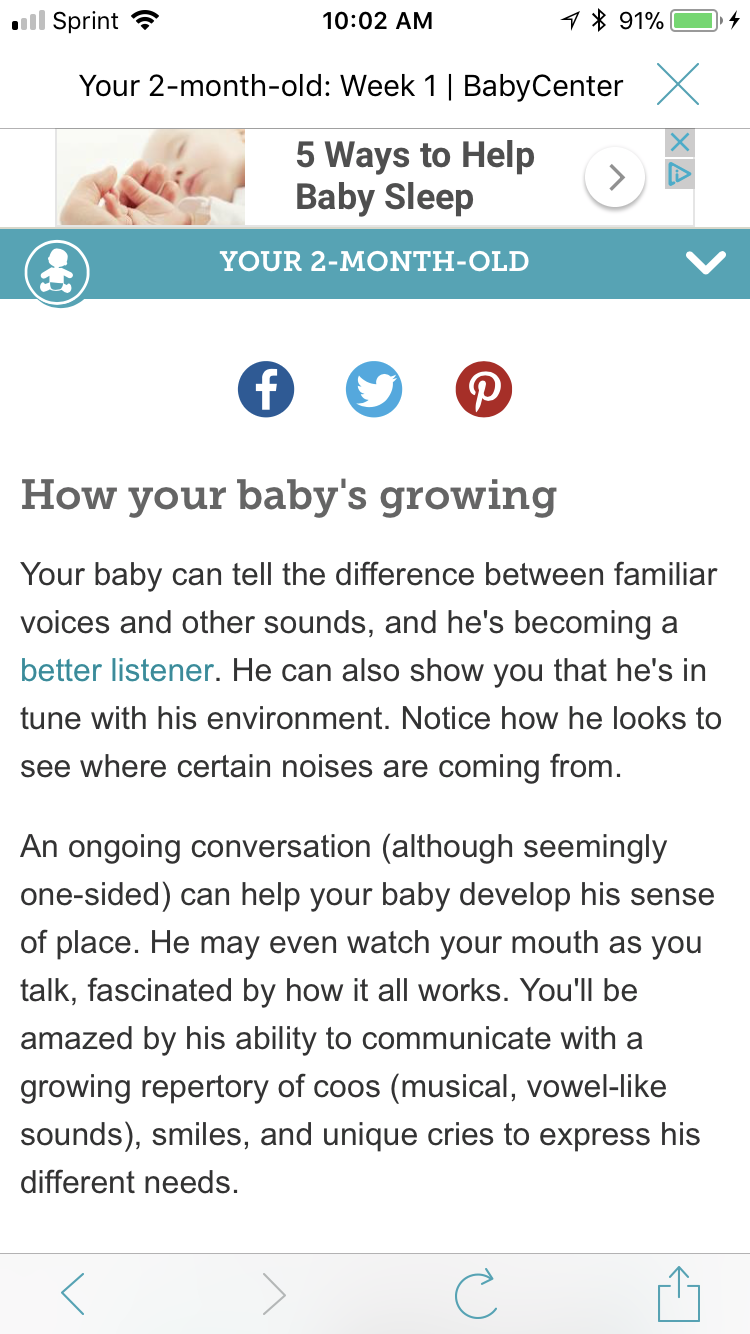The image size is (750, 1334).
Task: Share the article on Facebook
Action: coord(266,389)
